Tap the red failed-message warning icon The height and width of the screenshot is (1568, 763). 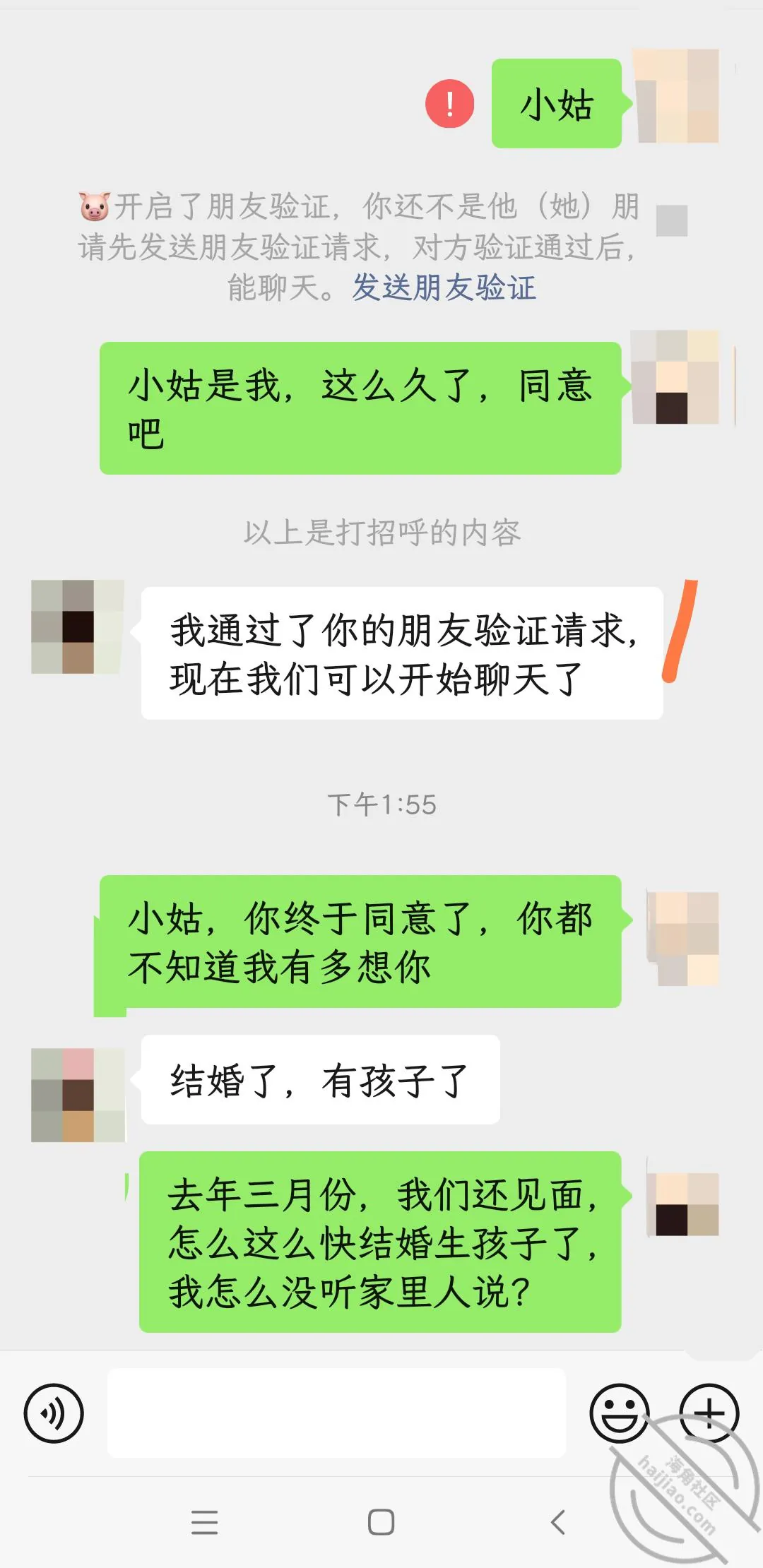(x=449, y=104)
